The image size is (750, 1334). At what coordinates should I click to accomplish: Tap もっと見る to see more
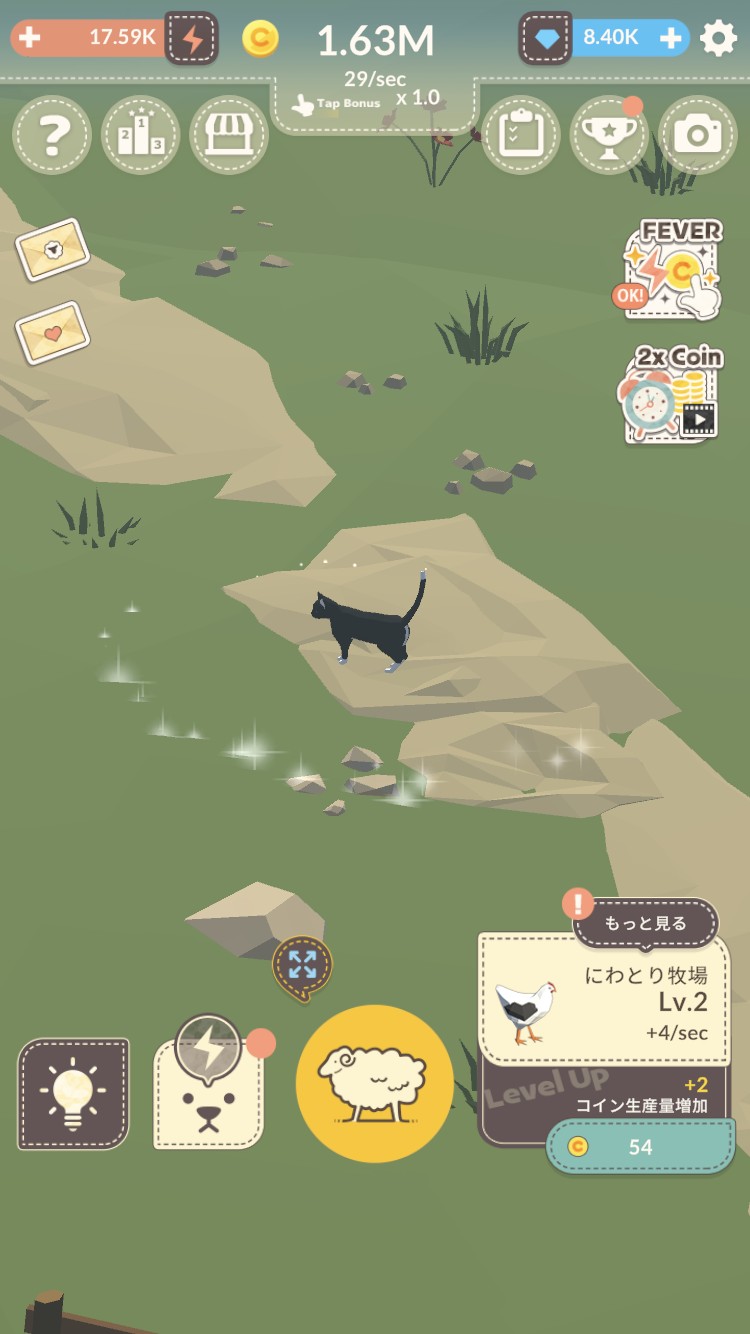(x=646, y=923)
